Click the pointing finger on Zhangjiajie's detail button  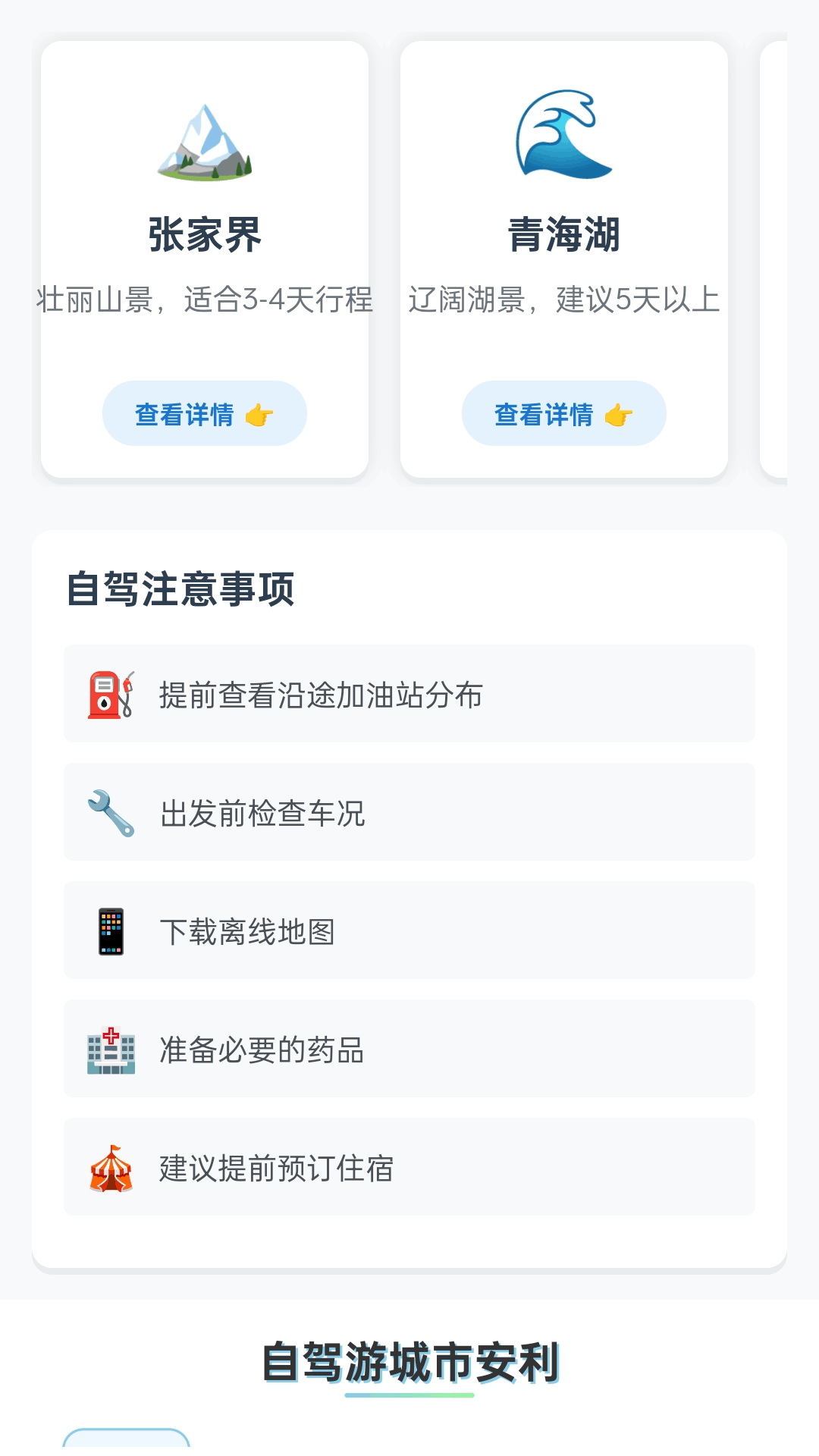tap(259, 413)
